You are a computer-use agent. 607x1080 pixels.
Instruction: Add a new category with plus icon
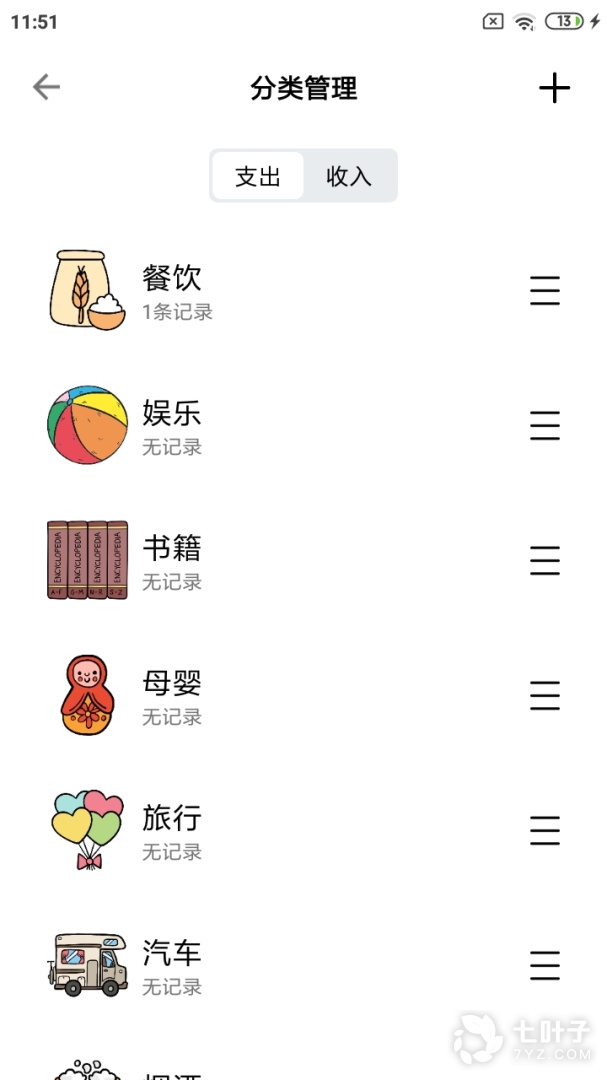click(554, 88)
